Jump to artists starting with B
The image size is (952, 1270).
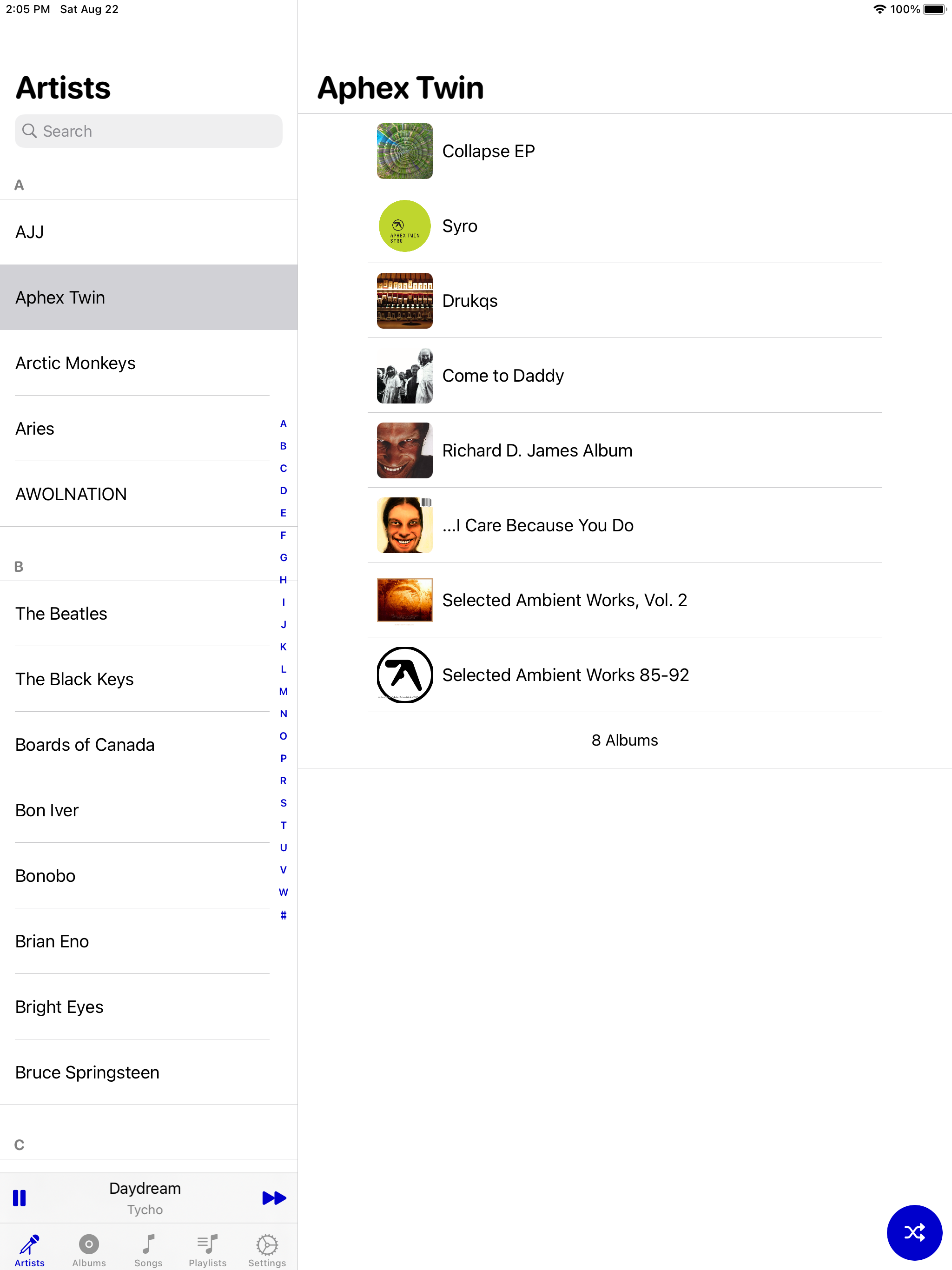click(283, 445)
